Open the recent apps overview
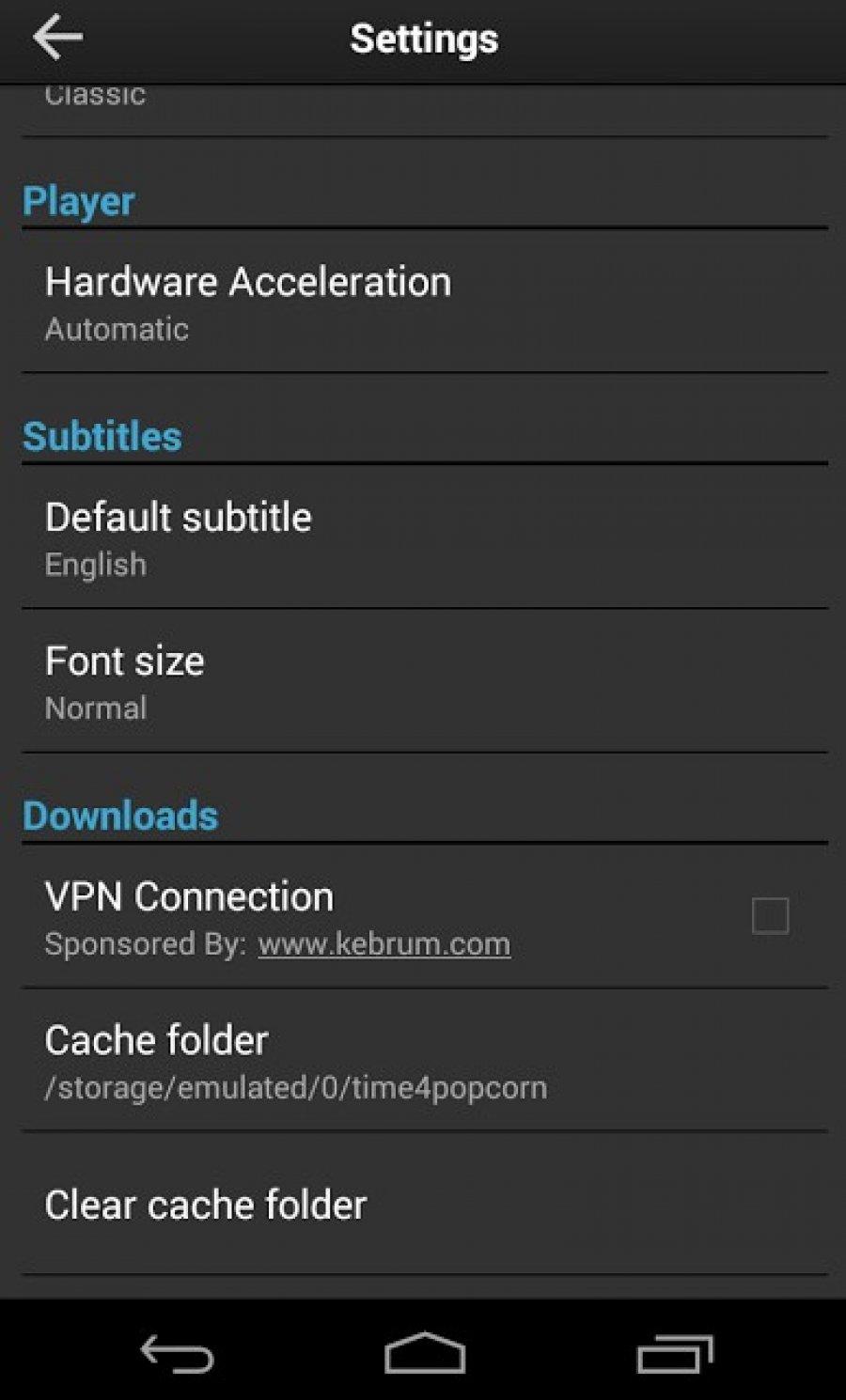Viewport: 846px width, 1400px height. click(674, 1354)
